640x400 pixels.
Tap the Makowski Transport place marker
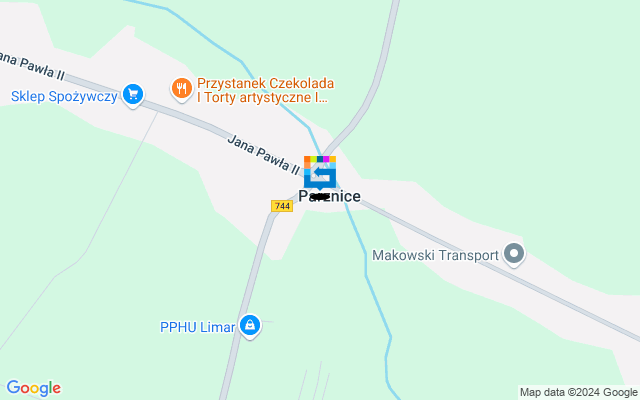(x=515, y=254)
